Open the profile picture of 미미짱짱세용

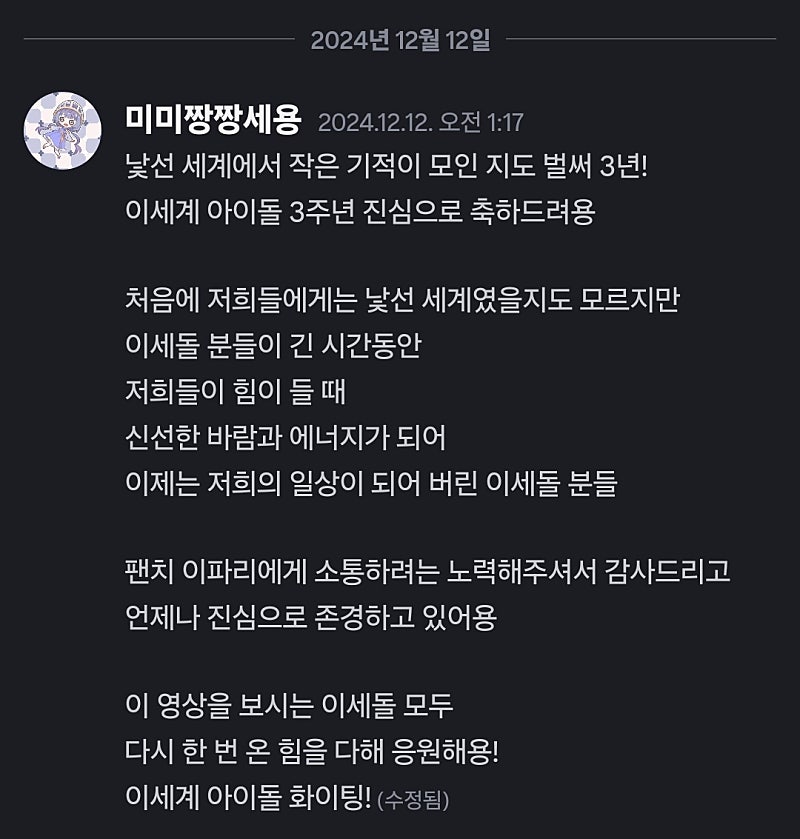(x=62, y=131)
